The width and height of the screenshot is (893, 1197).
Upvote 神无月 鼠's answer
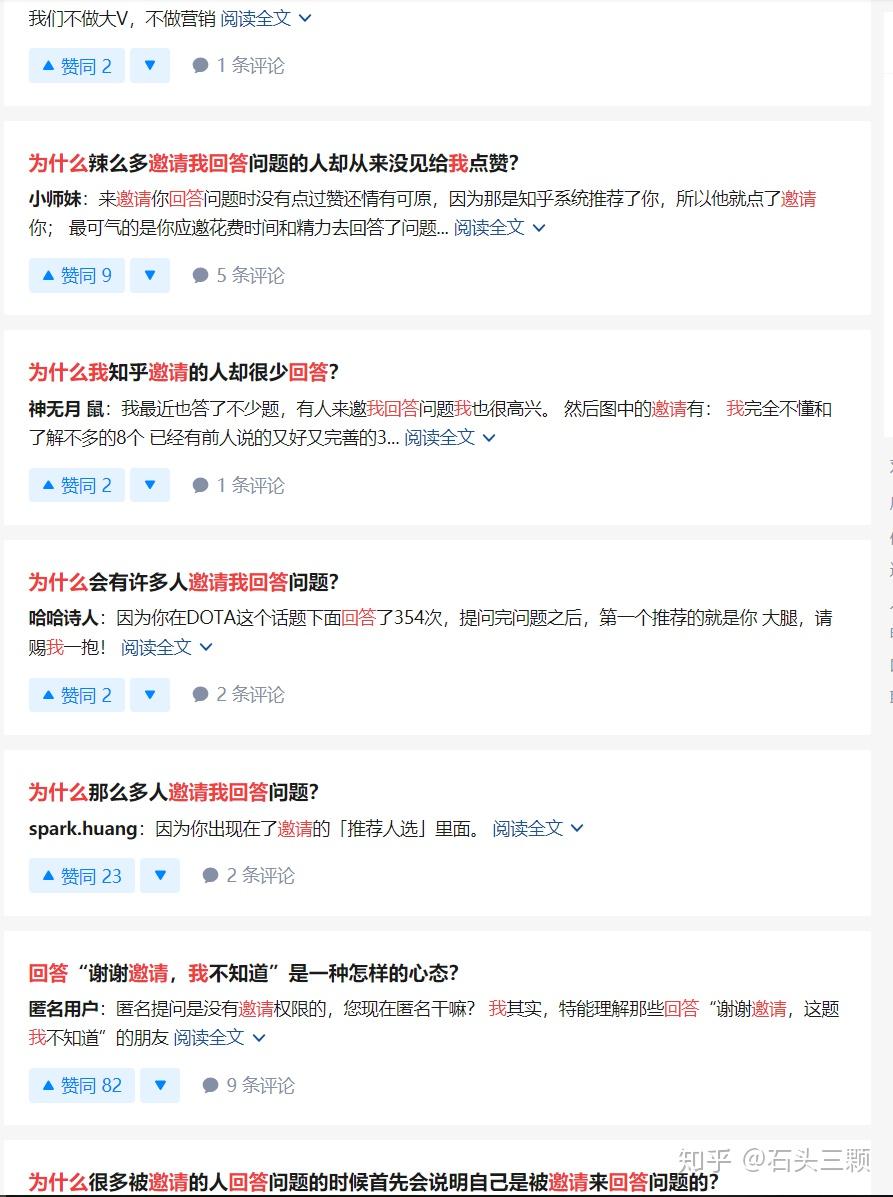click(x=77, y=485)
